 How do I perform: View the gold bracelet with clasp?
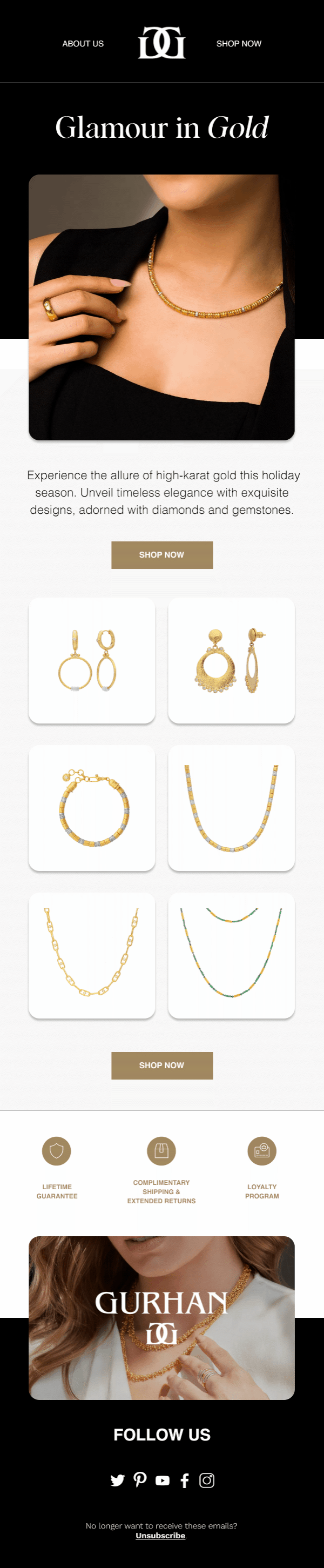click(x=92, y=808)
